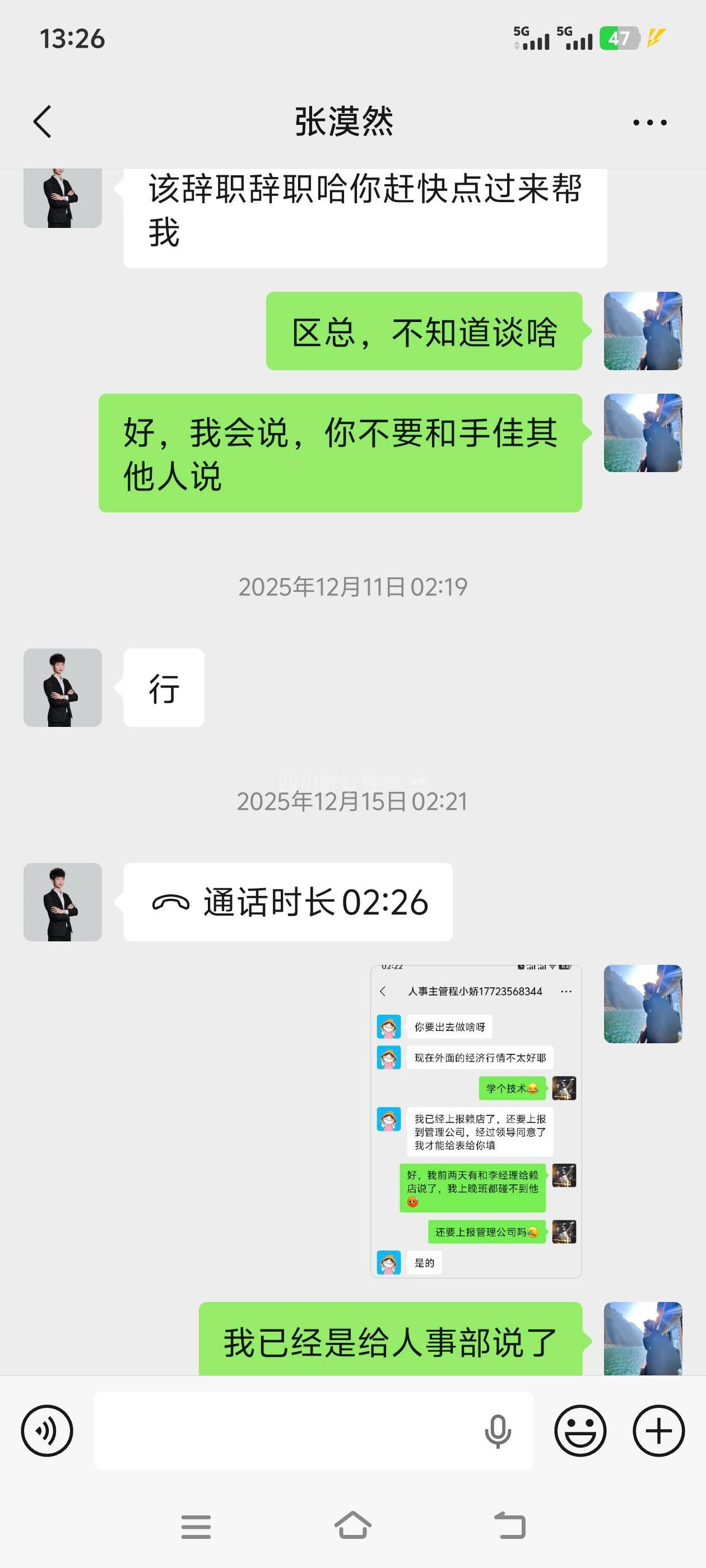Open the shared chat screenshot image
This screenshot has height=1568, width=706.
476,1121
